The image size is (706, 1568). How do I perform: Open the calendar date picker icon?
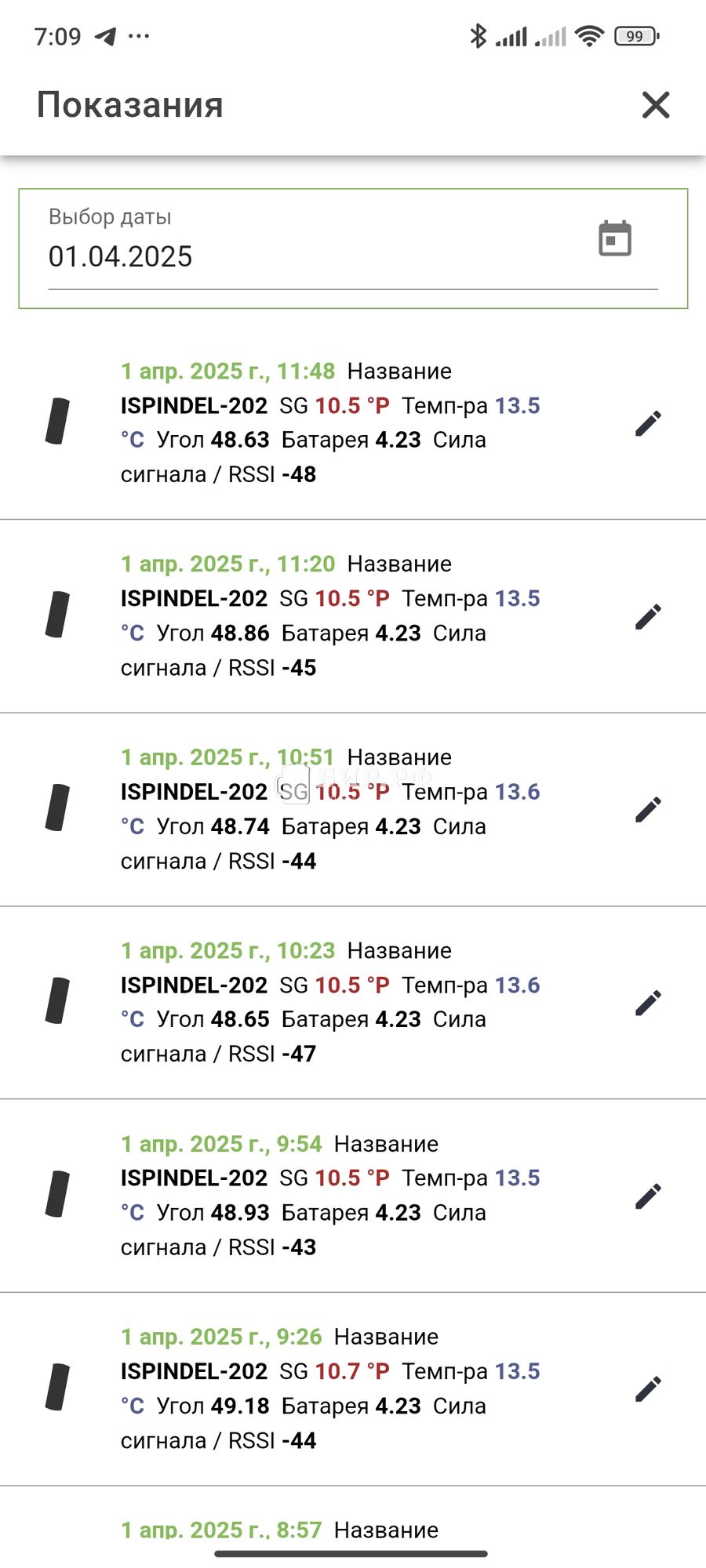[x=615, y=238]
